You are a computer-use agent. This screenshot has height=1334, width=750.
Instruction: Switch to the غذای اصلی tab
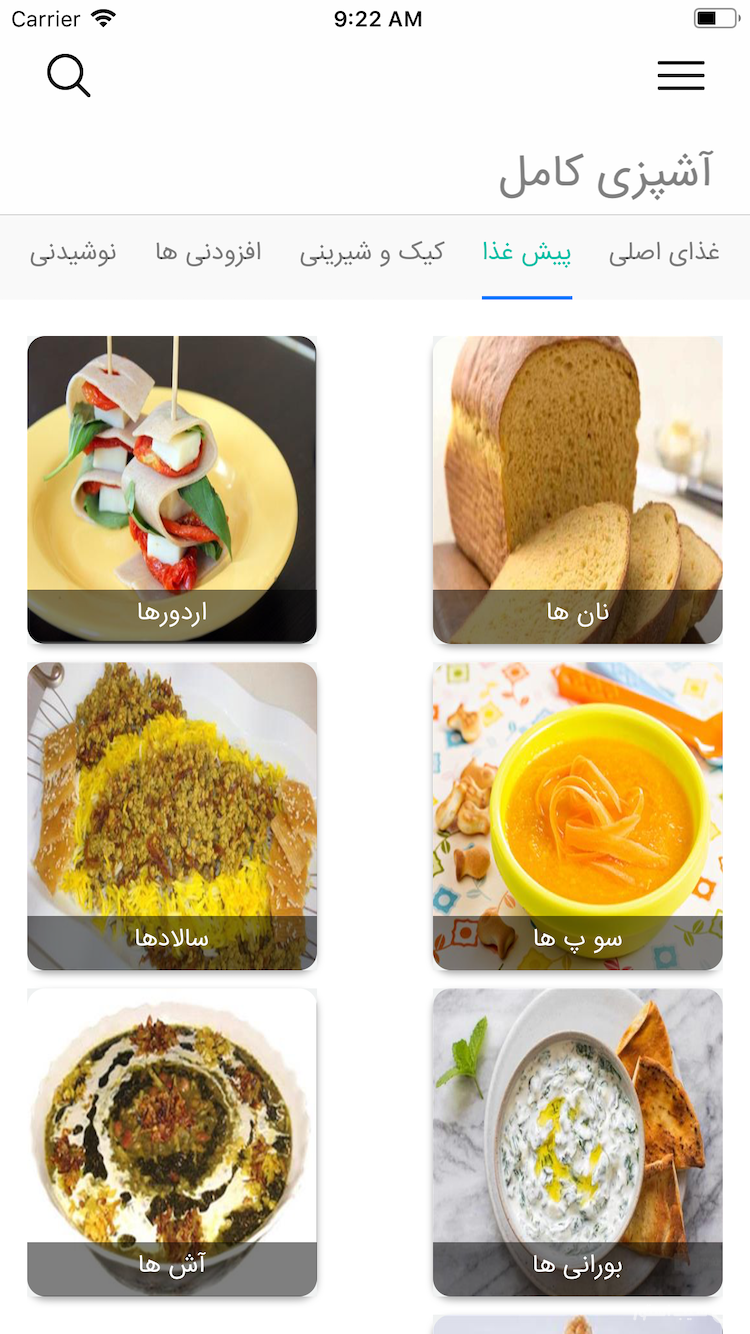664,252
